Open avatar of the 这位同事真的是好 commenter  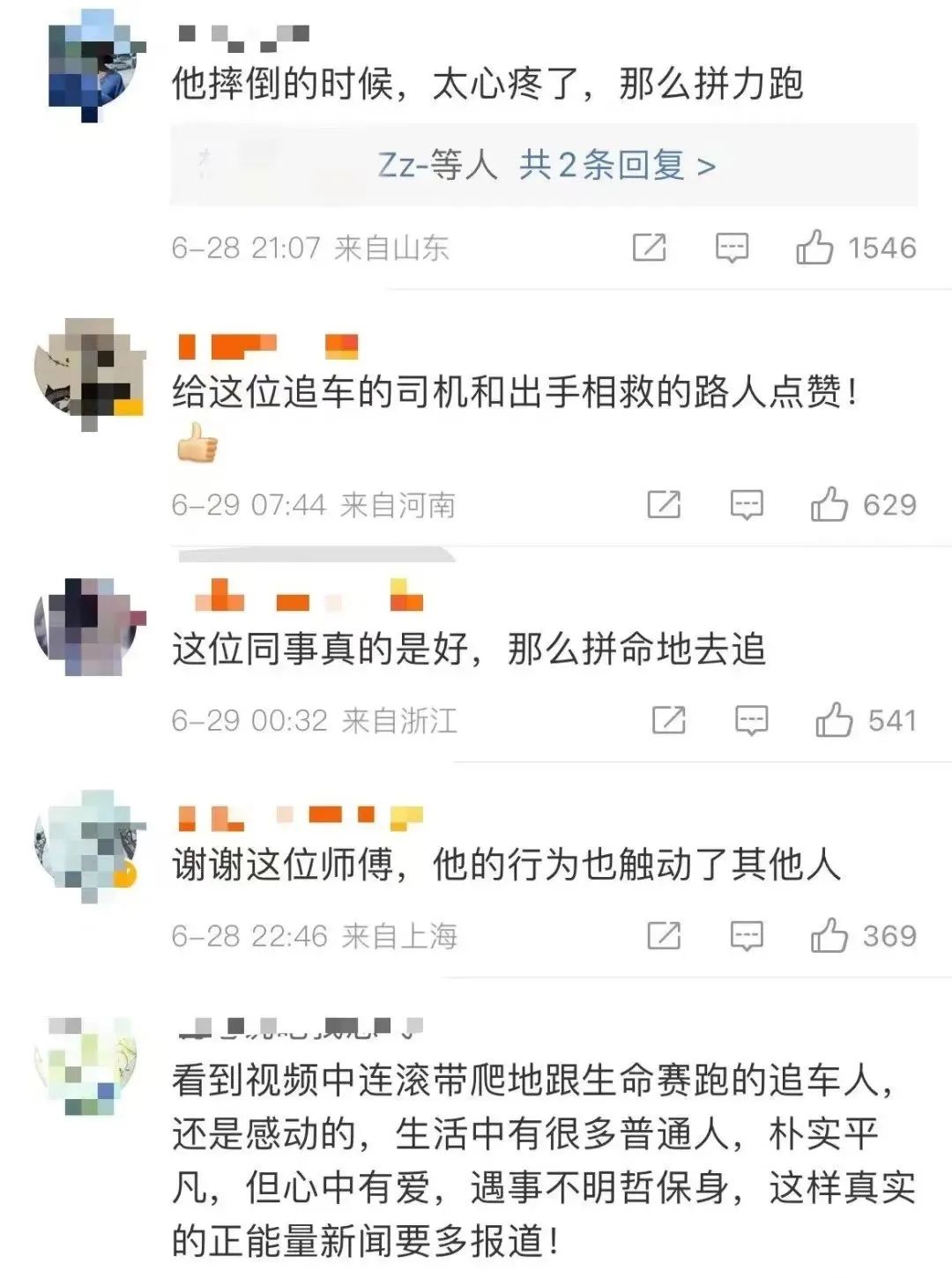tap(87, 627)
